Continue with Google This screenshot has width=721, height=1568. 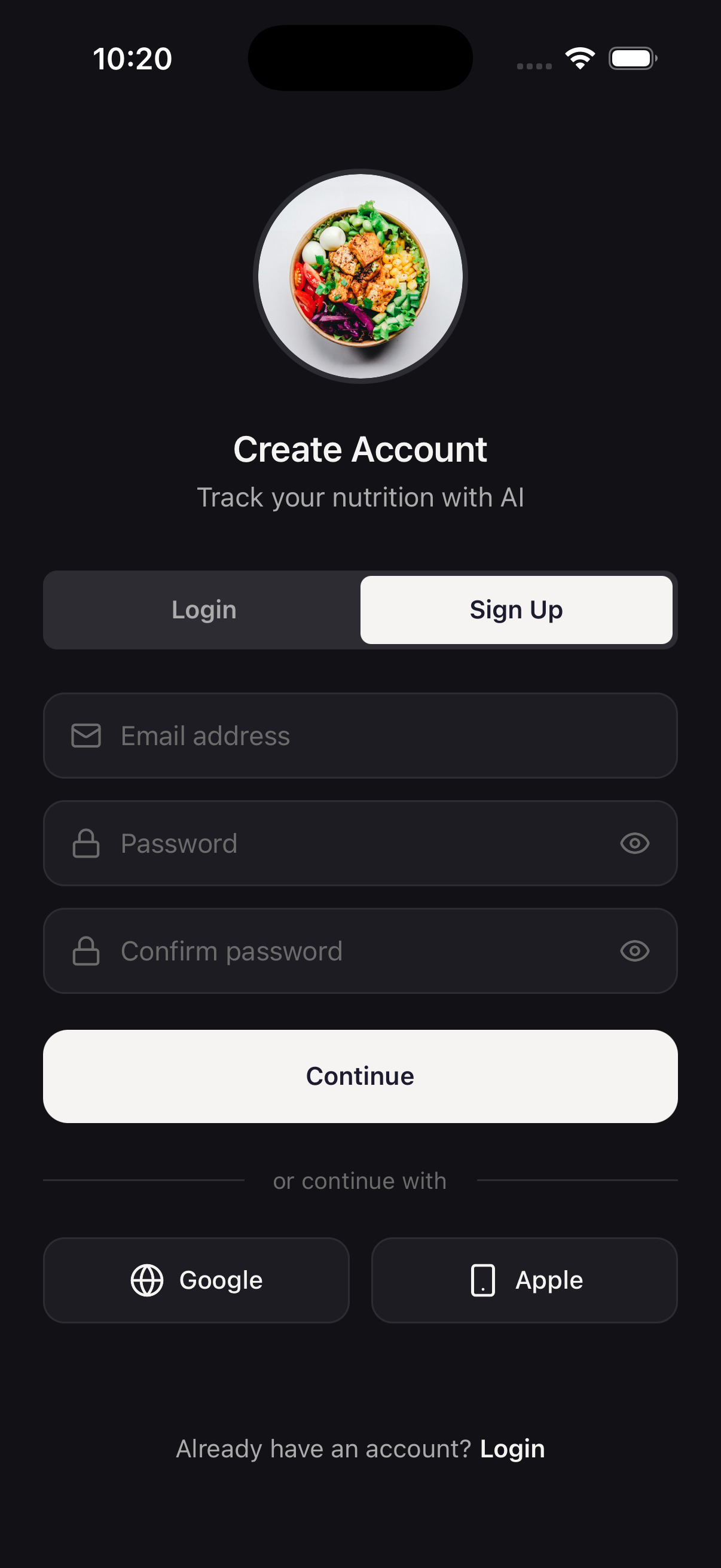[x=196, y=1280]
